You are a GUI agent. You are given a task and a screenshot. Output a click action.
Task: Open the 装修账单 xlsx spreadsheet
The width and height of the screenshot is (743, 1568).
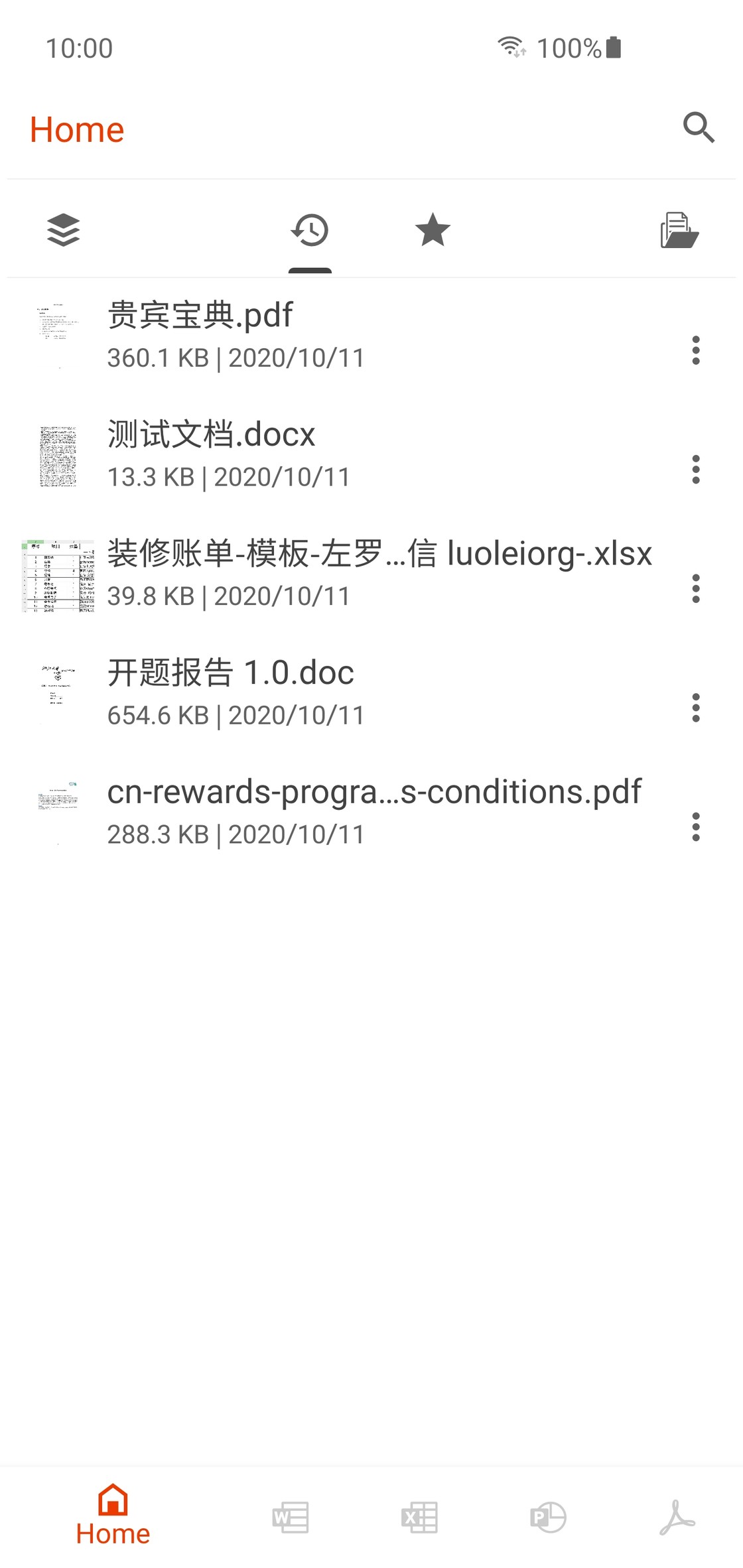[x=379, y=555]
